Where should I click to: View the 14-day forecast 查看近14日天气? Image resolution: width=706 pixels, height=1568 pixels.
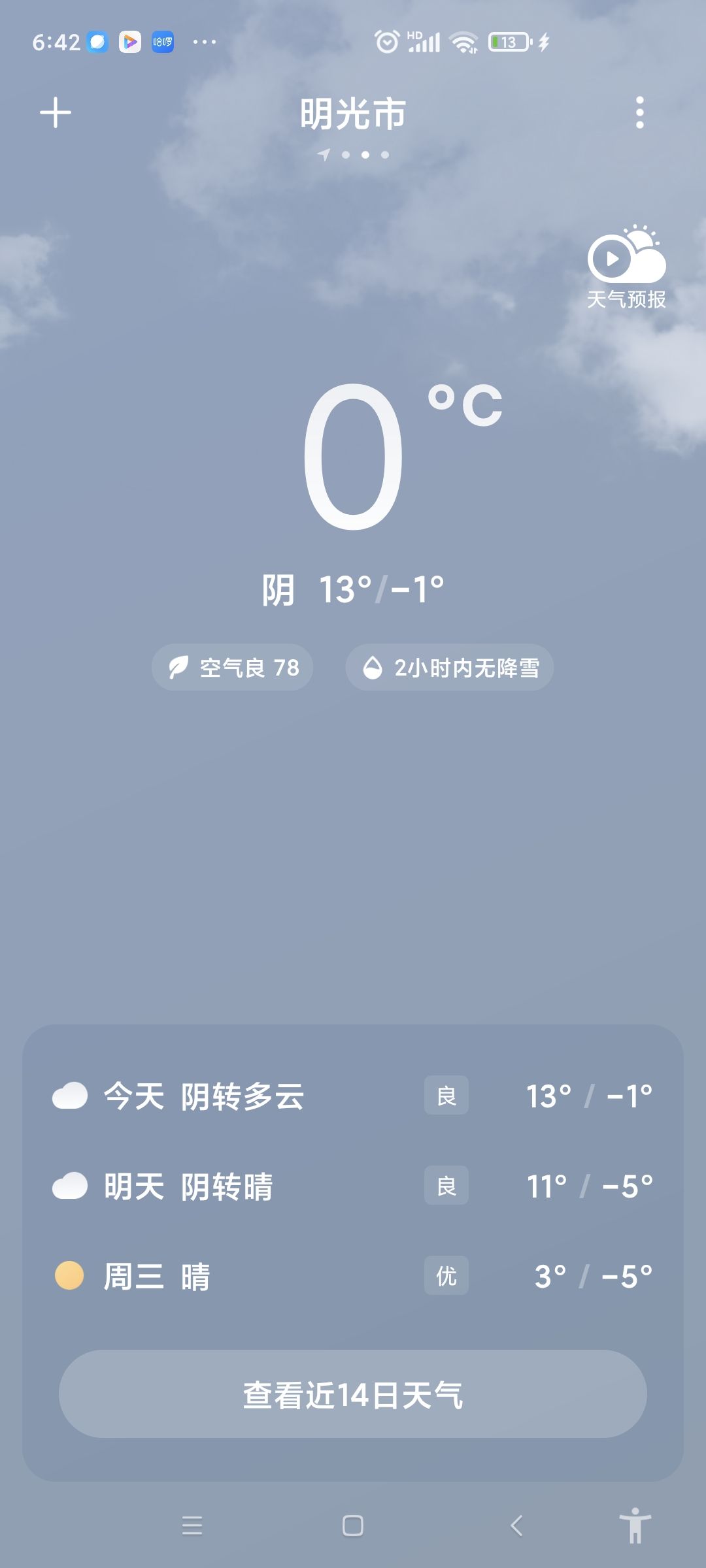coord(353,1394)
